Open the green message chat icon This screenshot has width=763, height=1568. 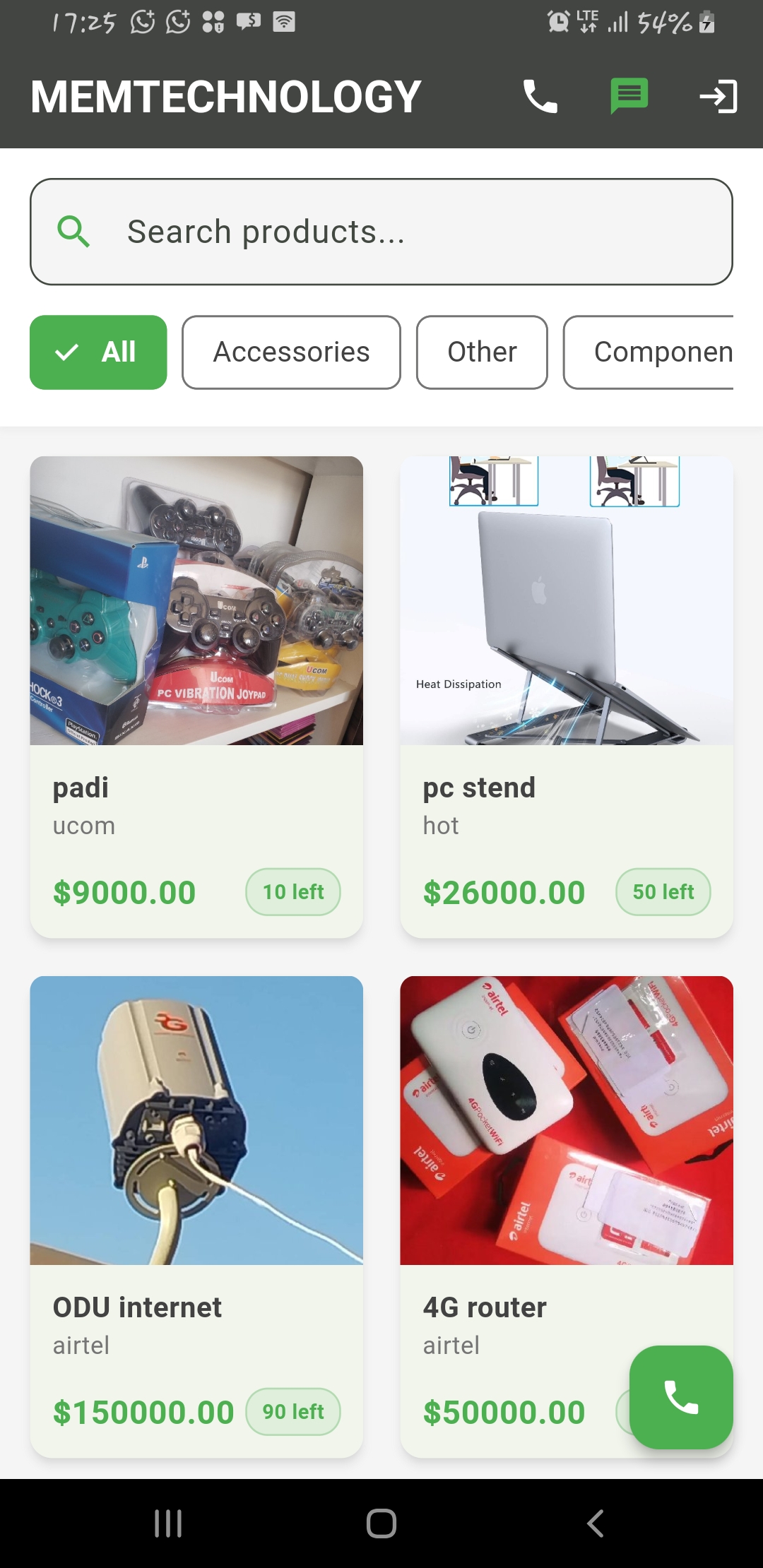[x=629, y=95]
